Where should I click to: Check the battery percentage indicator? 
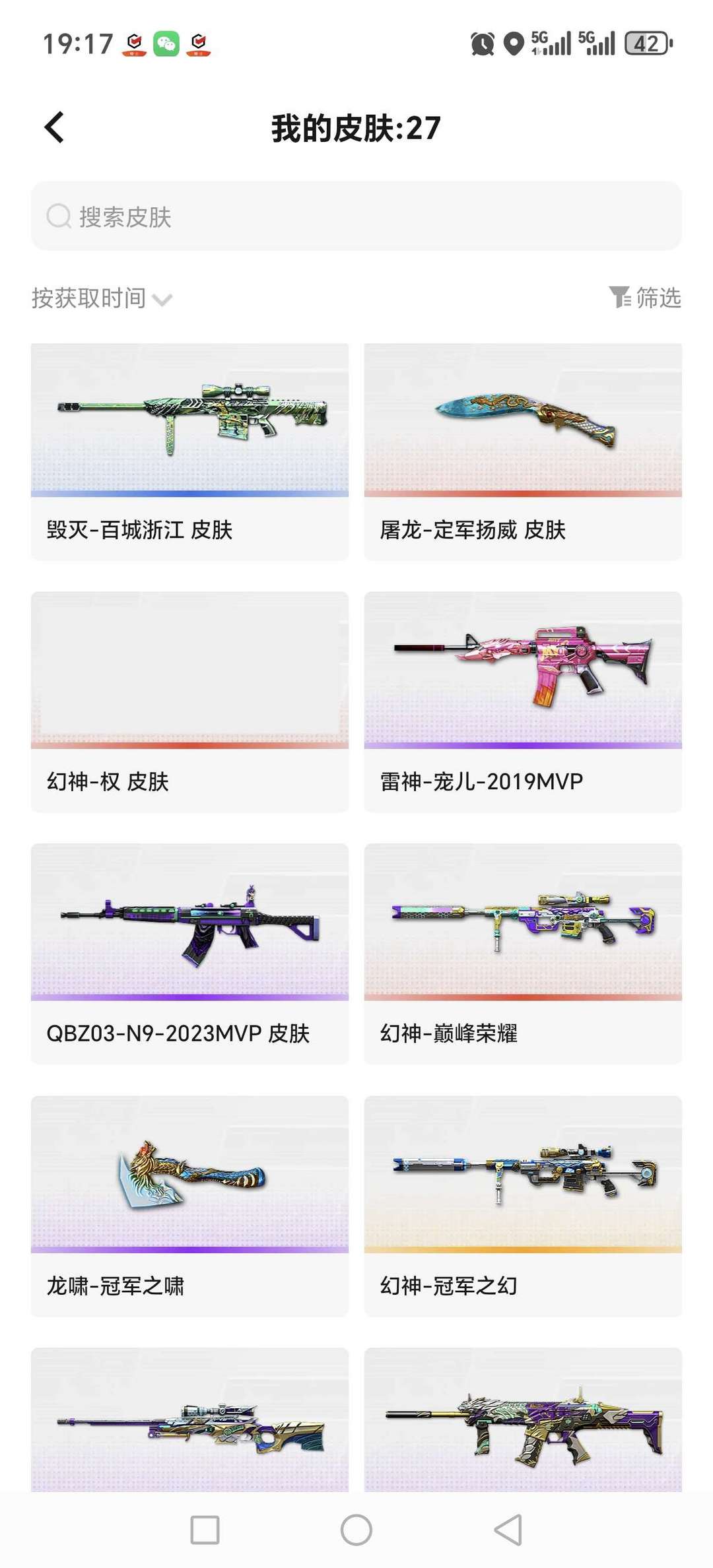coord(646,44)
